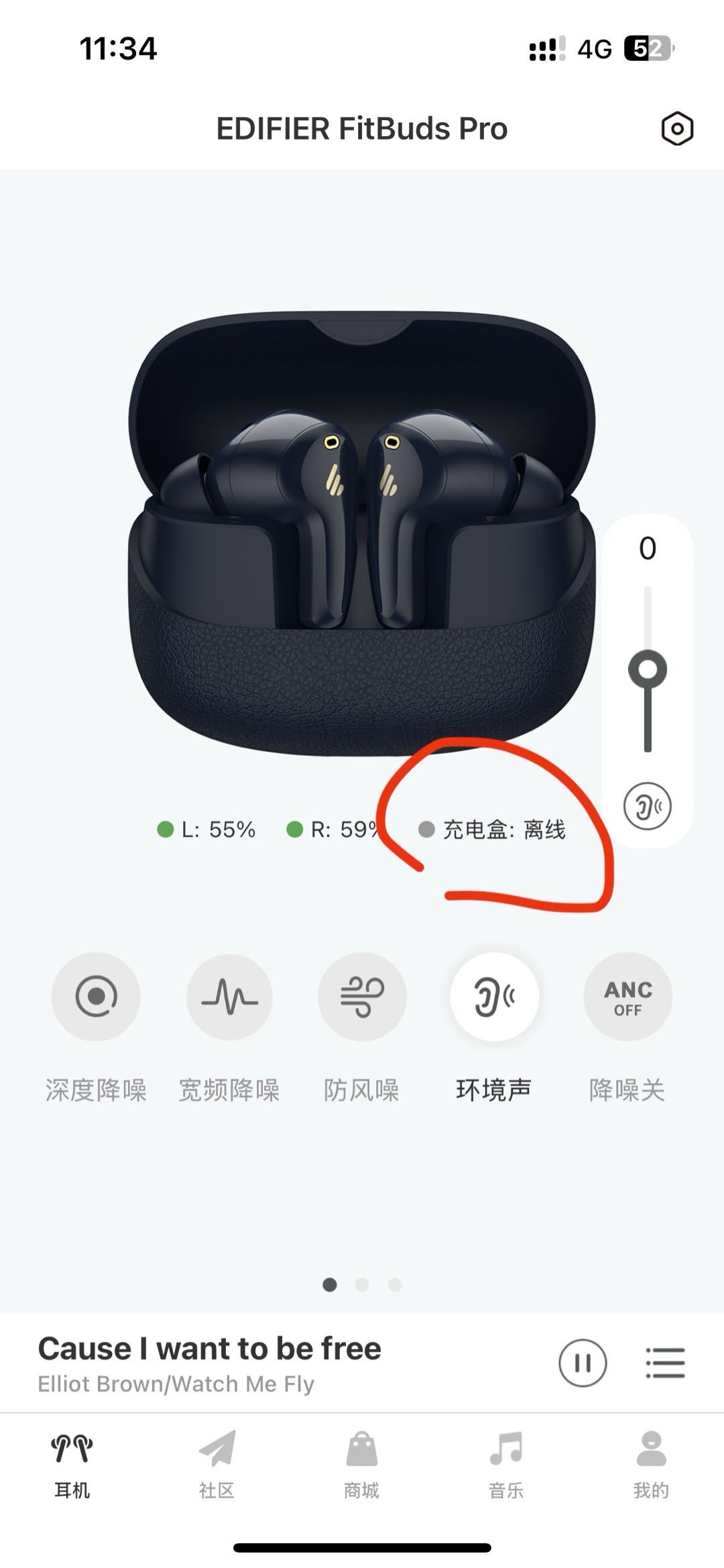This screenshot has width=724, height=1568.
Task: Select 环境声 ambient sound mode
Action: [x=494, y=997]
